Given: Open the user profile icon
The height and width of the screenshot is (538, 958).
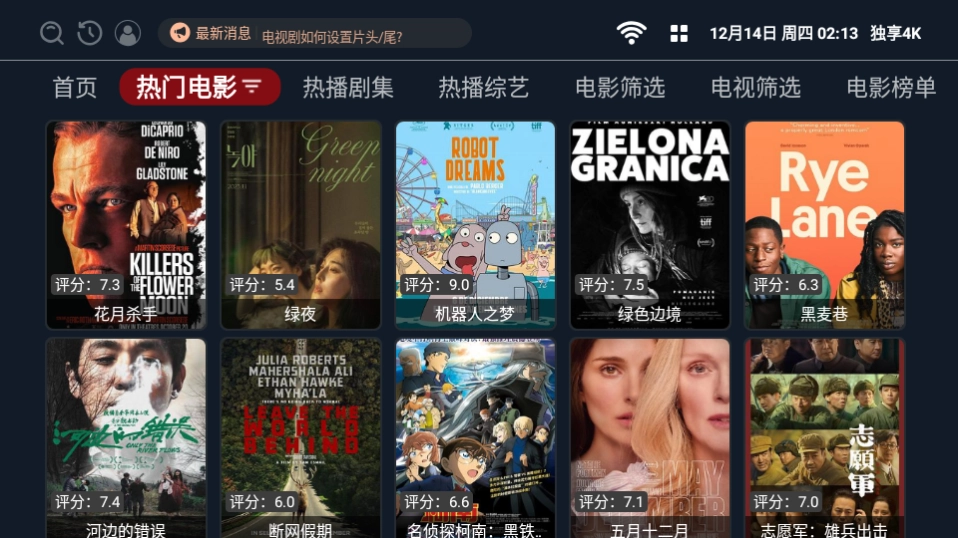Looking at the screenshot, I should coord(128,33).
